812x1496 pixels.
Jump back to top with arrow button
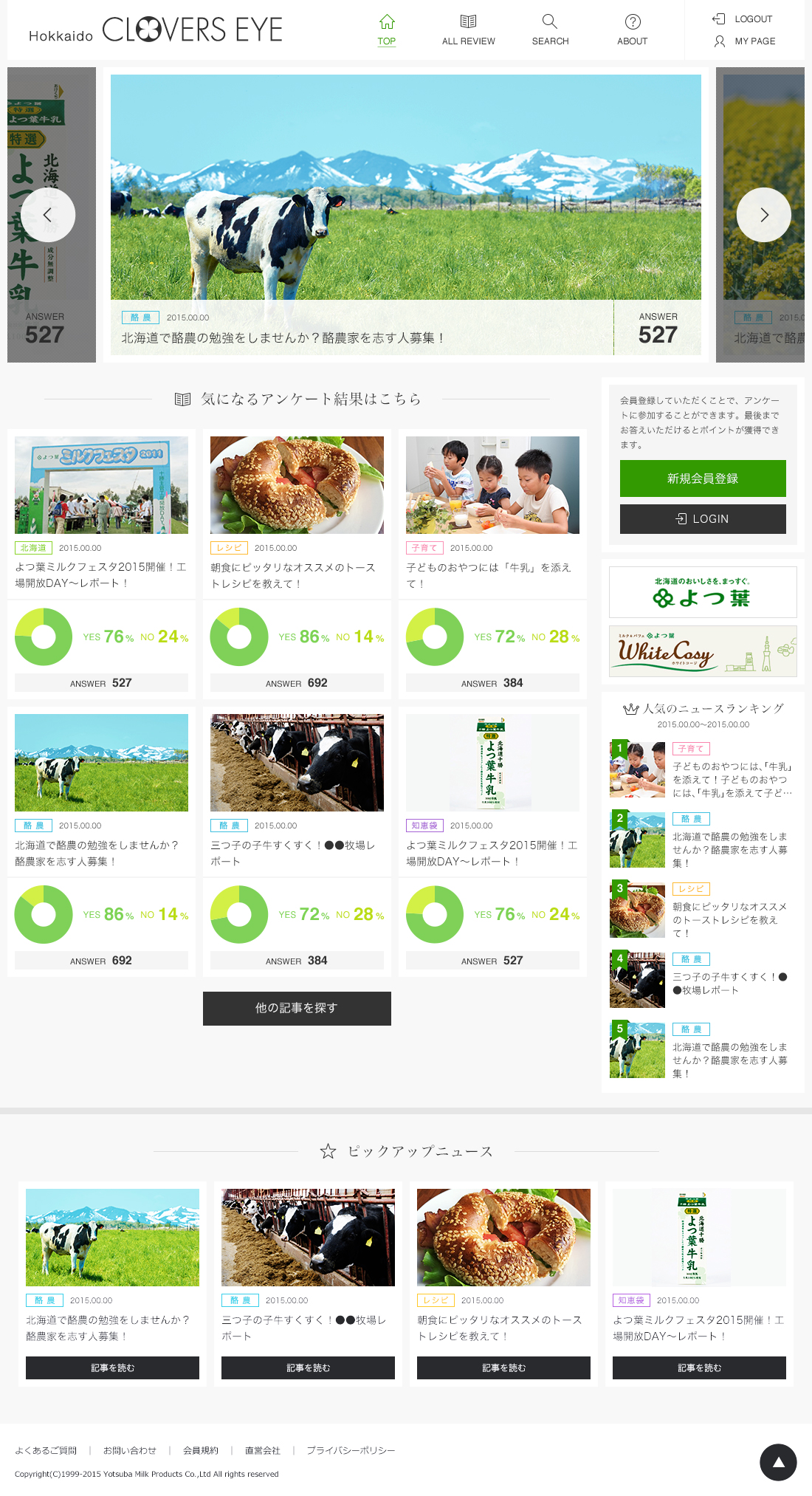778,1462
